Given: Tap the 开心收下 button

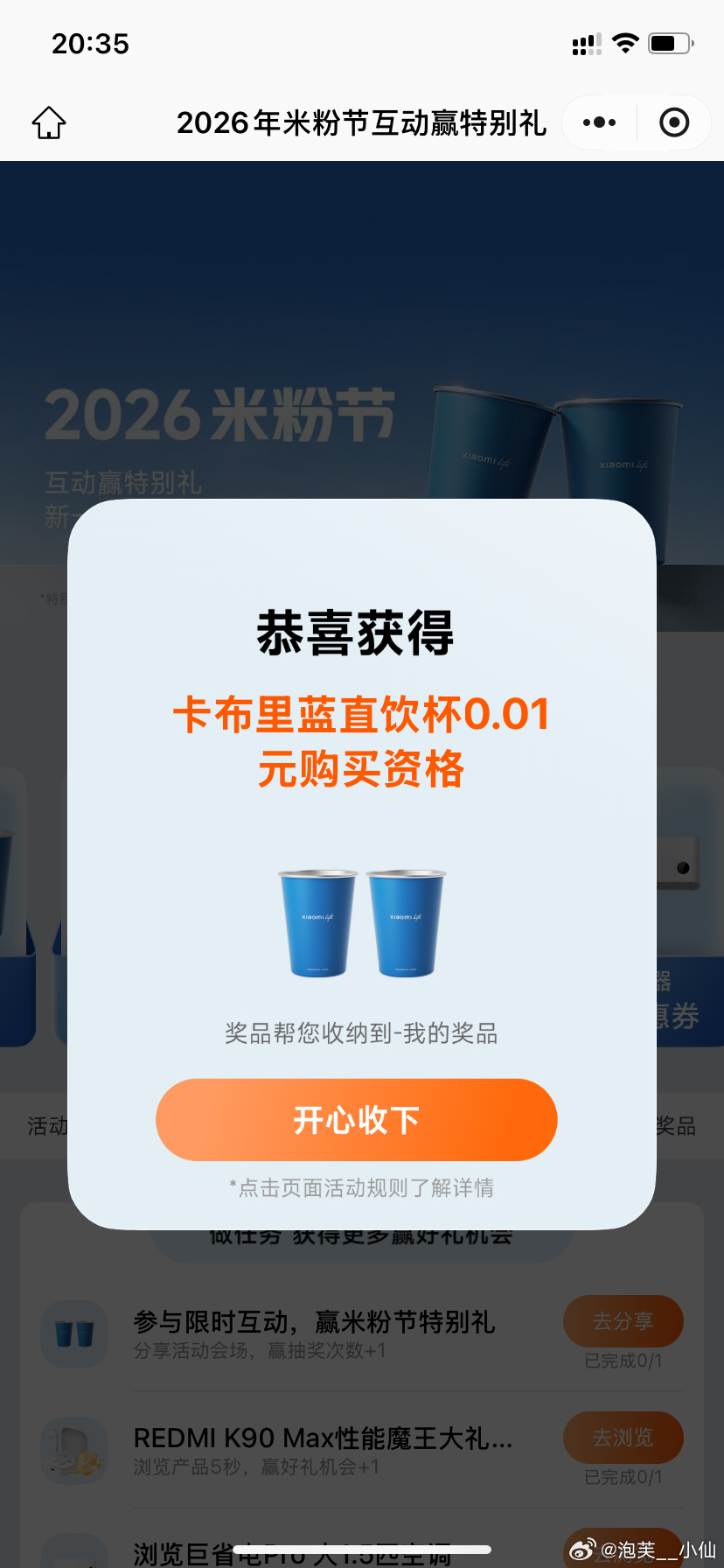Looking at the screenshot, I should pos(356,1120).
